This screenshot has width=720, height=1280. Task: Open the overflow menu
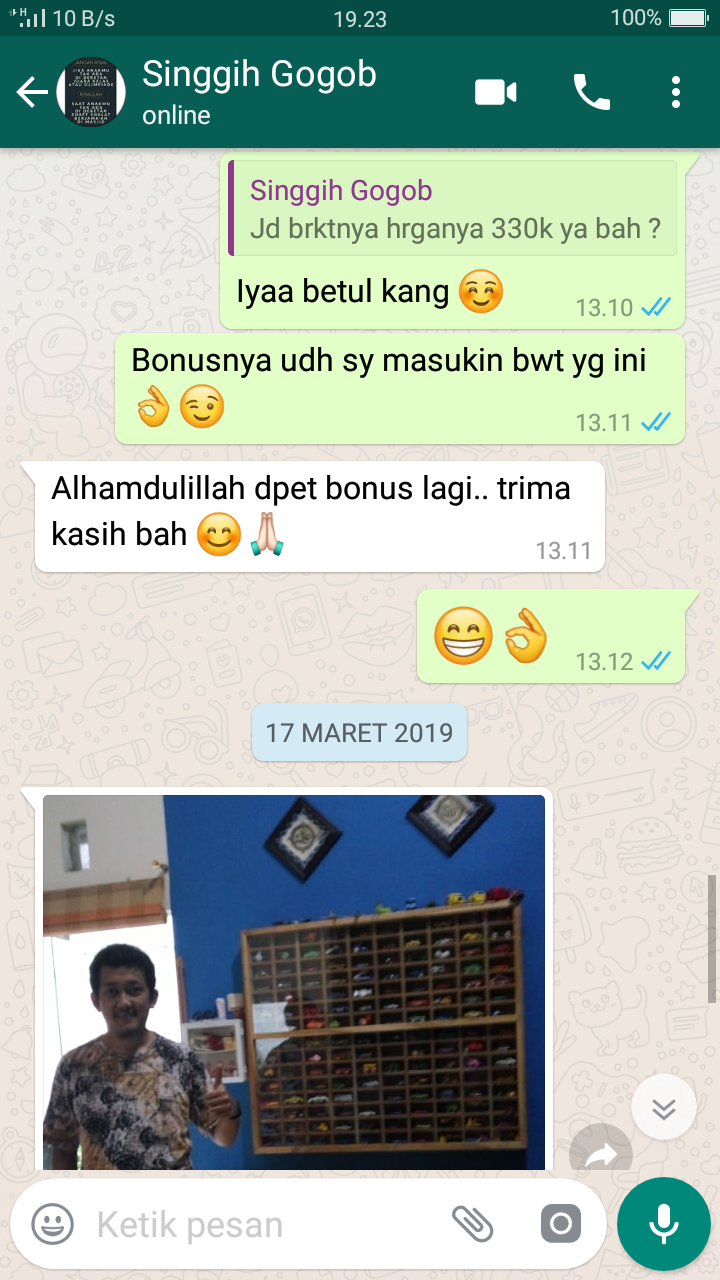pos(676,93)
